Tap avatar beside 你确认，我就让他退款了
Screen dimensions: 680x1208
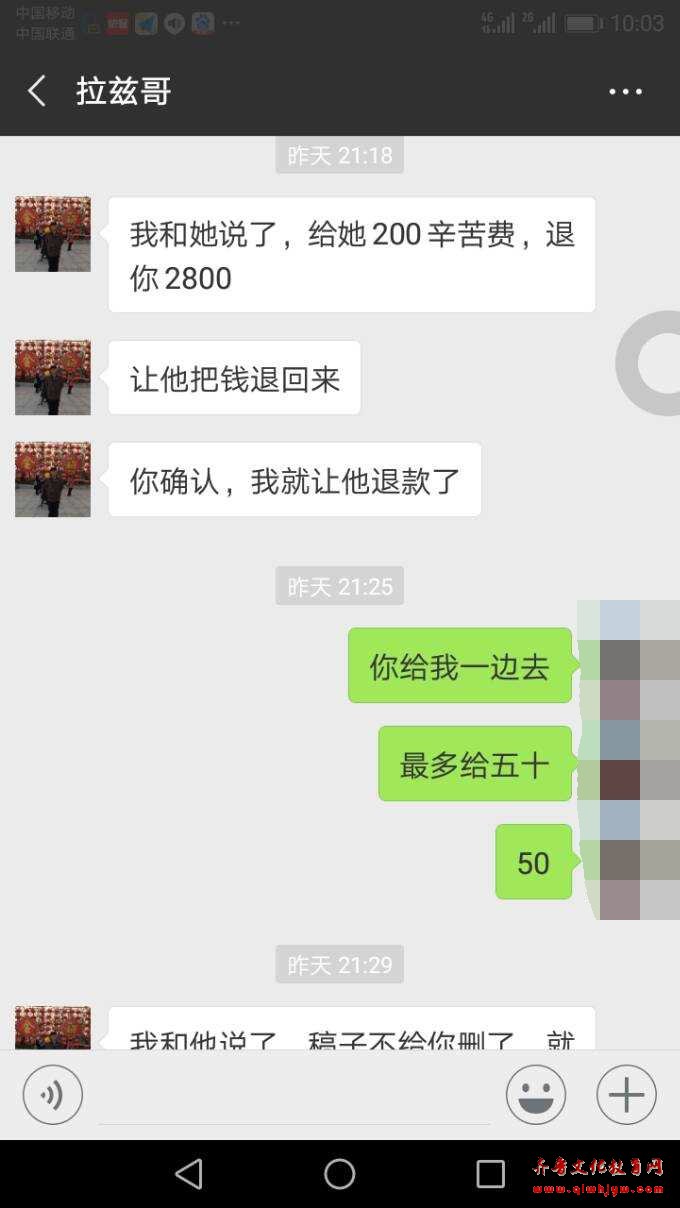coord(53,480)
